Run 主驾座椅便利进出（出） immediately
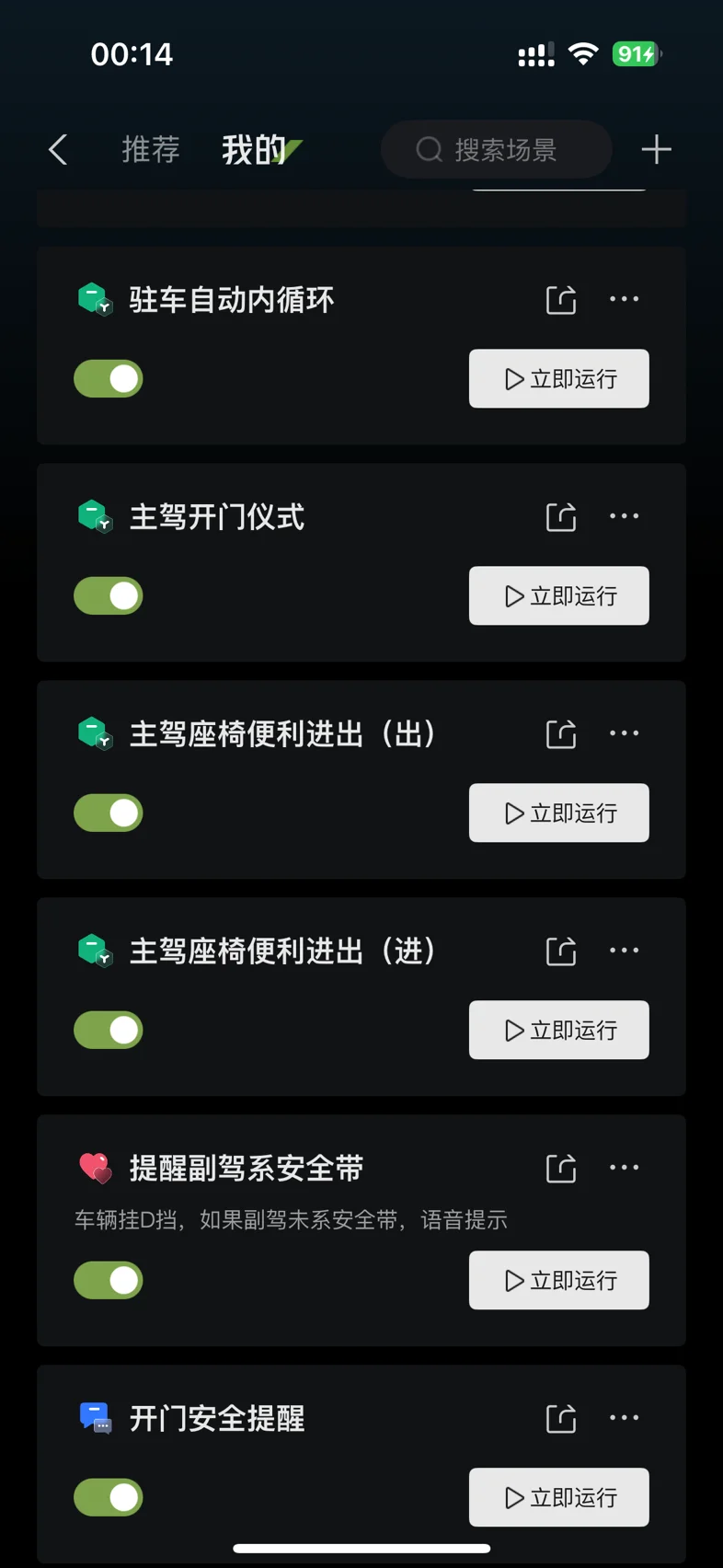 [559, 813]
